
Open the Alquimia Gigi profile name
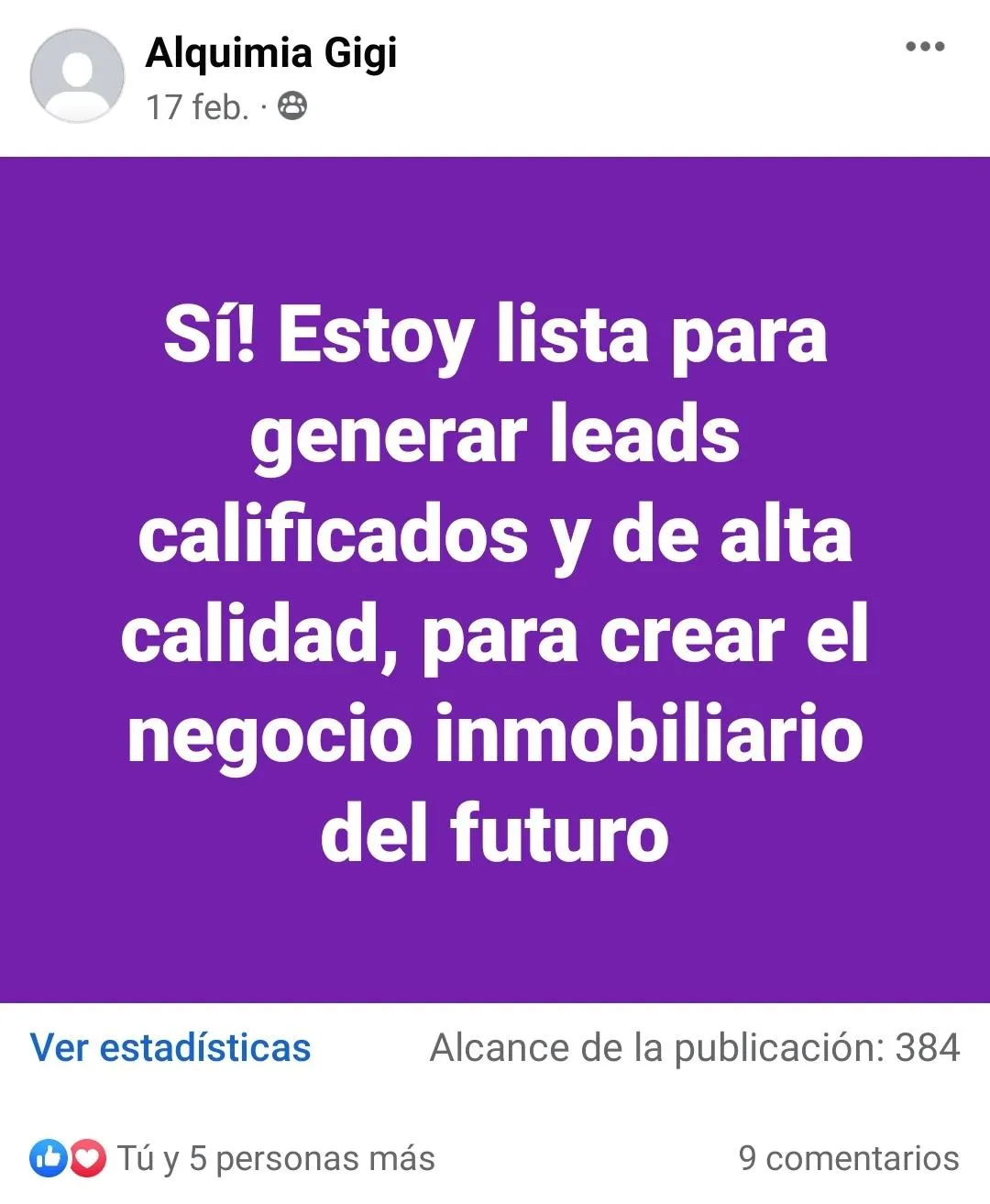271,52
